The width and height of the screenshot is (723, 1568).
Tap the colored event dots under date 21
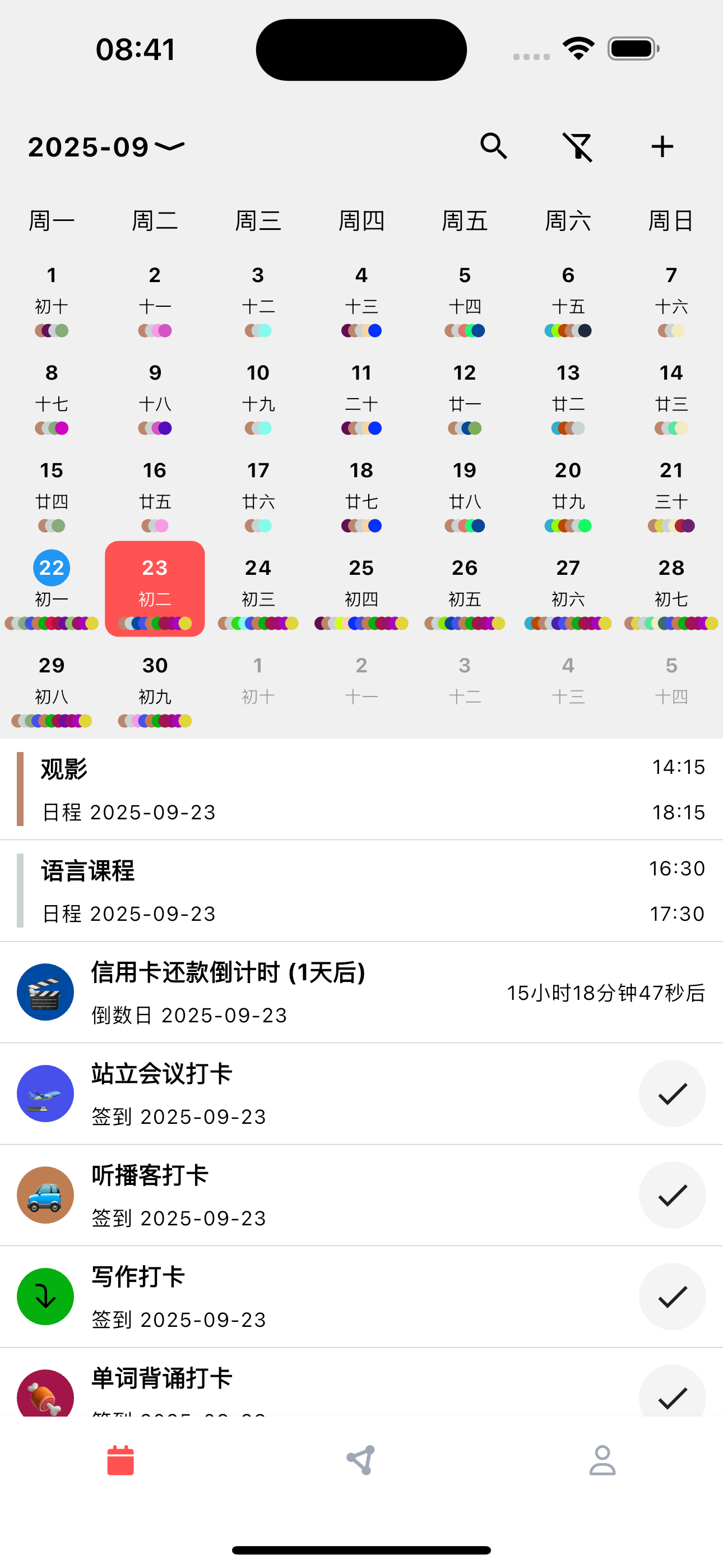coord(671,525)
